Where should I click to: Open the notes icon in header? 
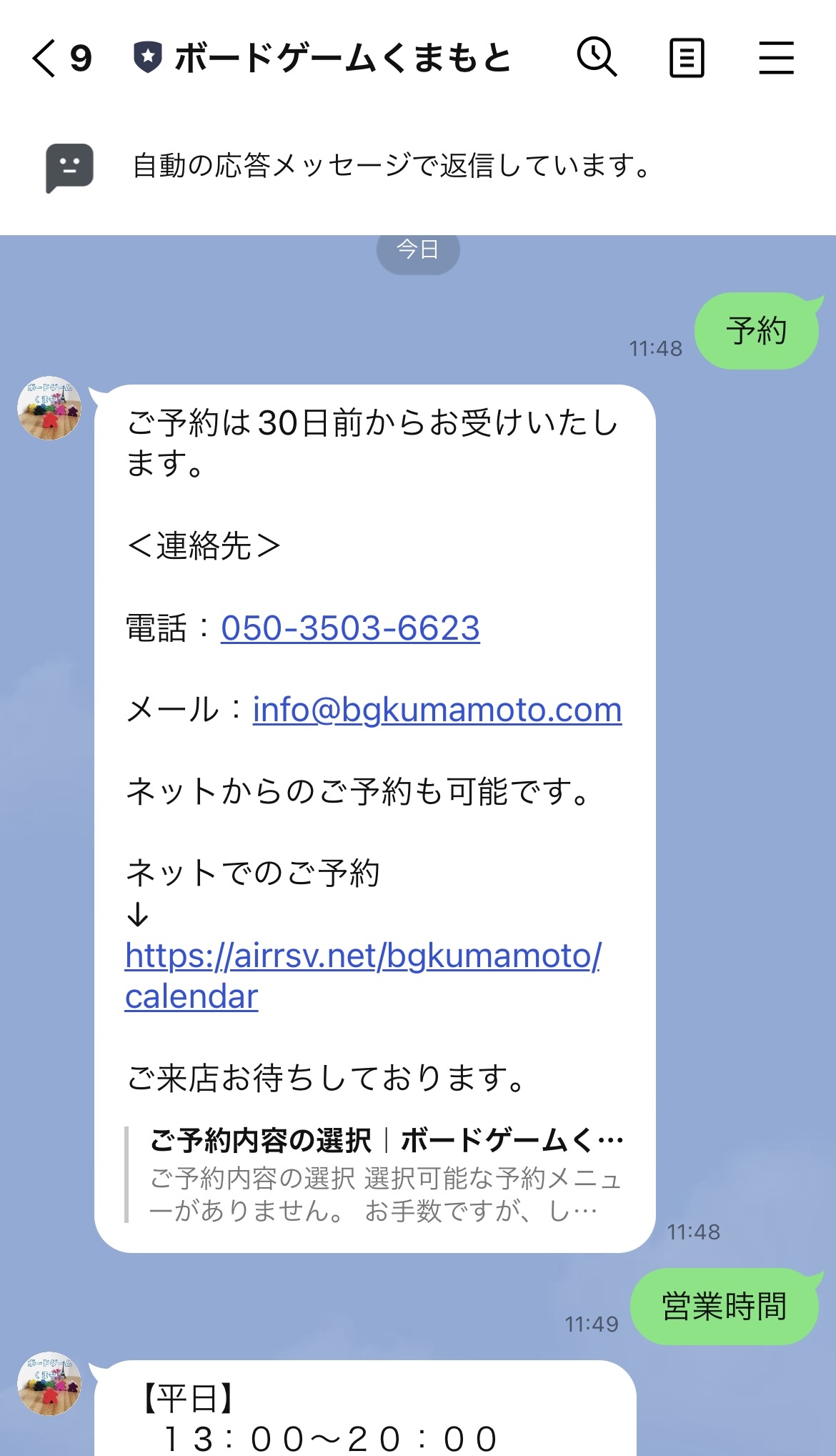click(x=686, y=58)
